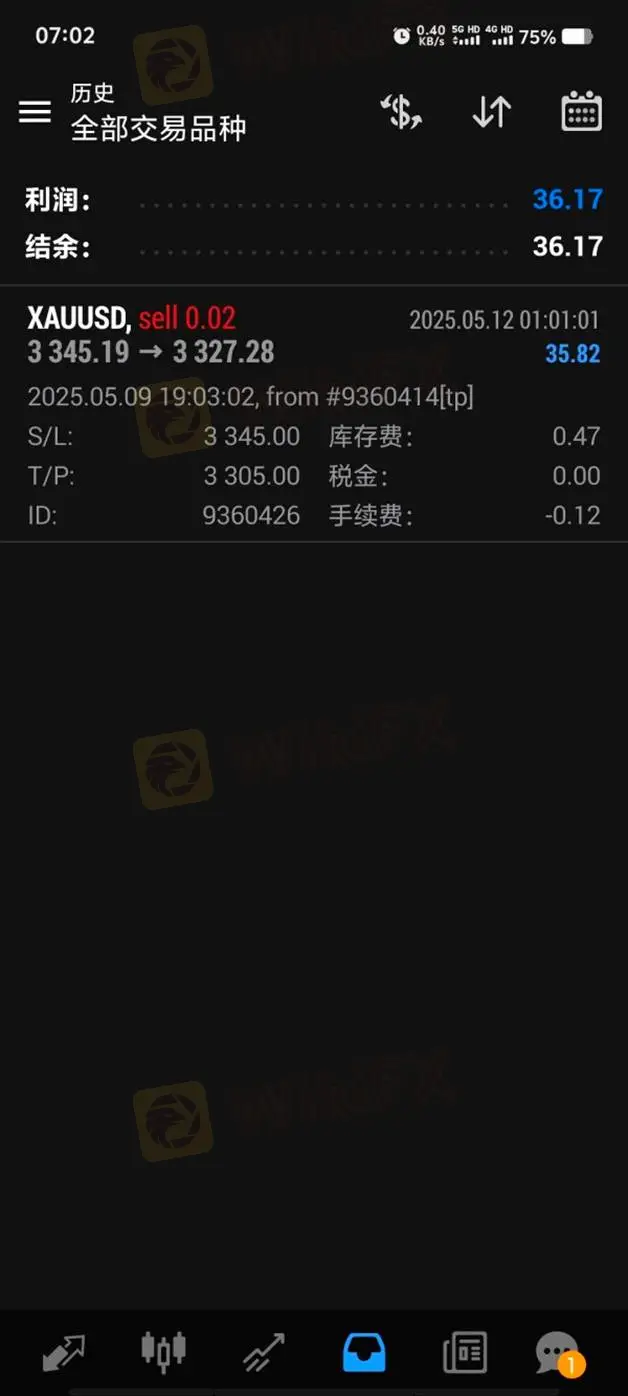Tap the sort arrows icon
Viewport: 628px width, 1396px height.
click(x=492, y=112)
